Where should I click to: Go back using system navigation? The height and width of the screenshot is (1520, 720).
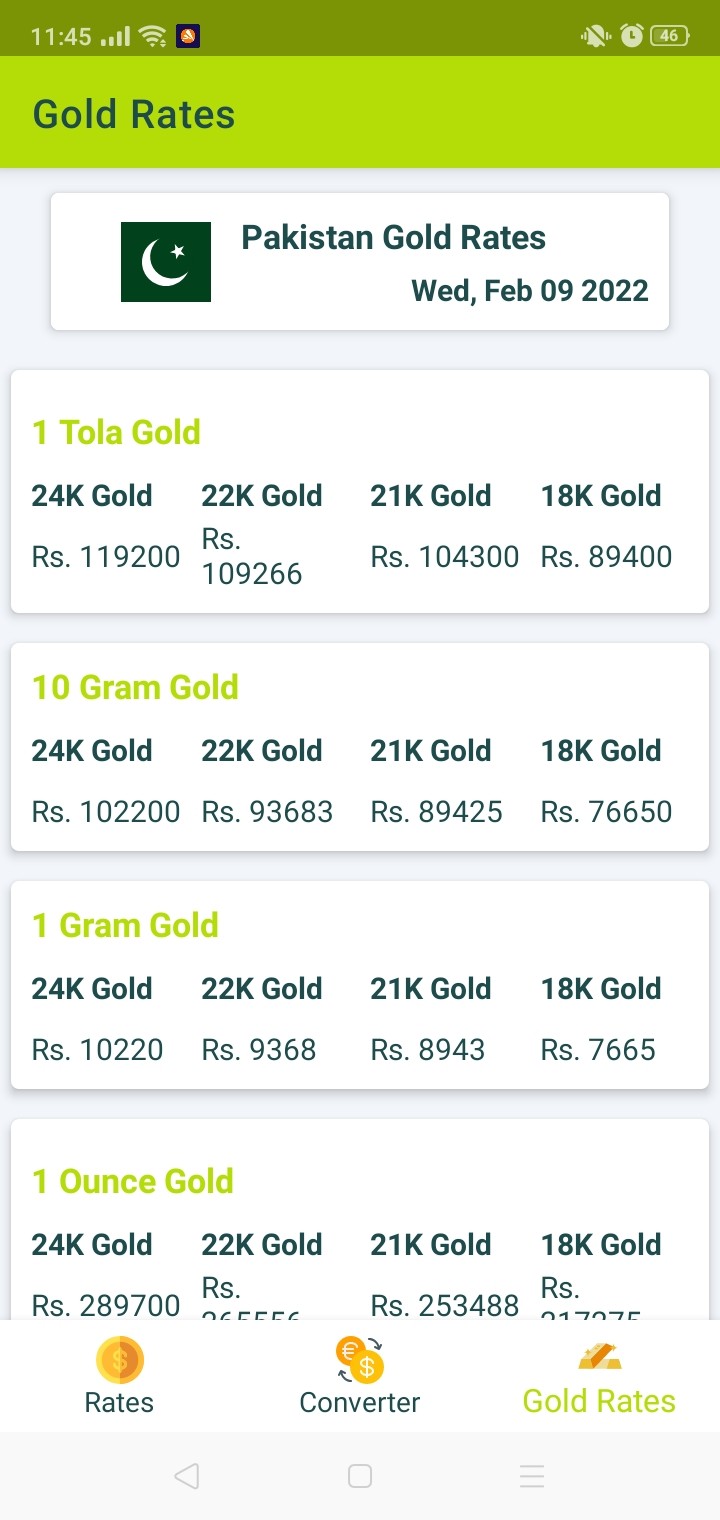pos(186,1476)
